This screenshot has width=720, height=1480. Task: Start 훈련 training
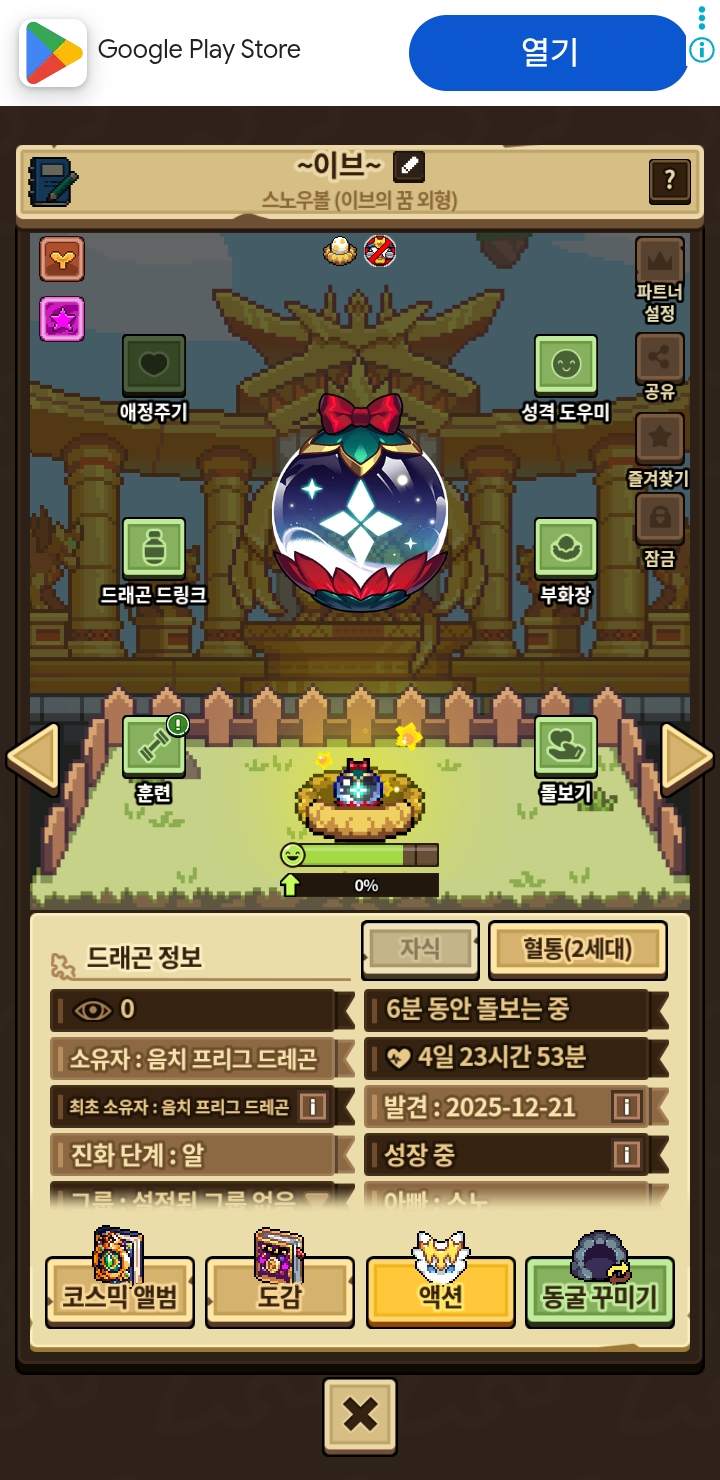tap(153, 748)
